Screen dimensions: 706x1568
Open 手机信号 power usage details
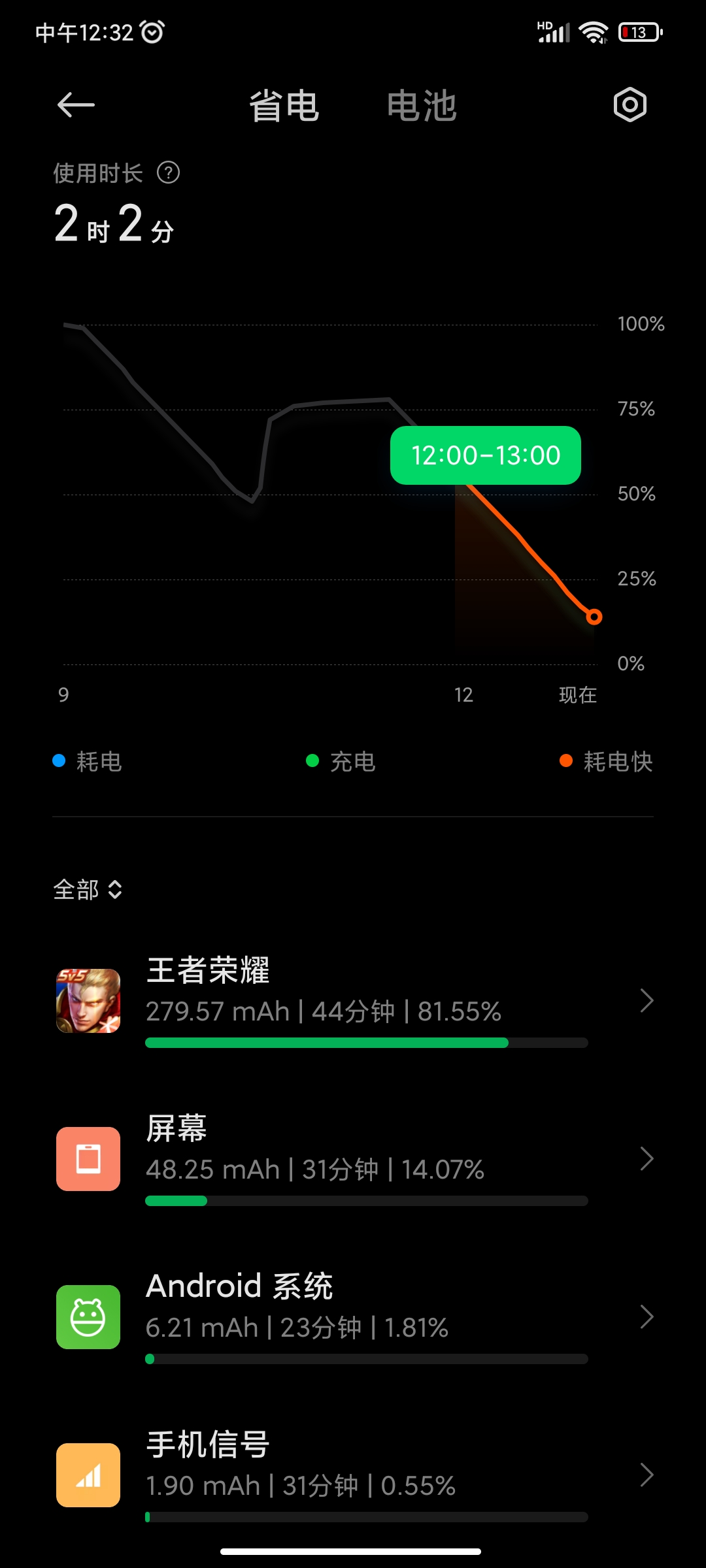[353, 1475]
